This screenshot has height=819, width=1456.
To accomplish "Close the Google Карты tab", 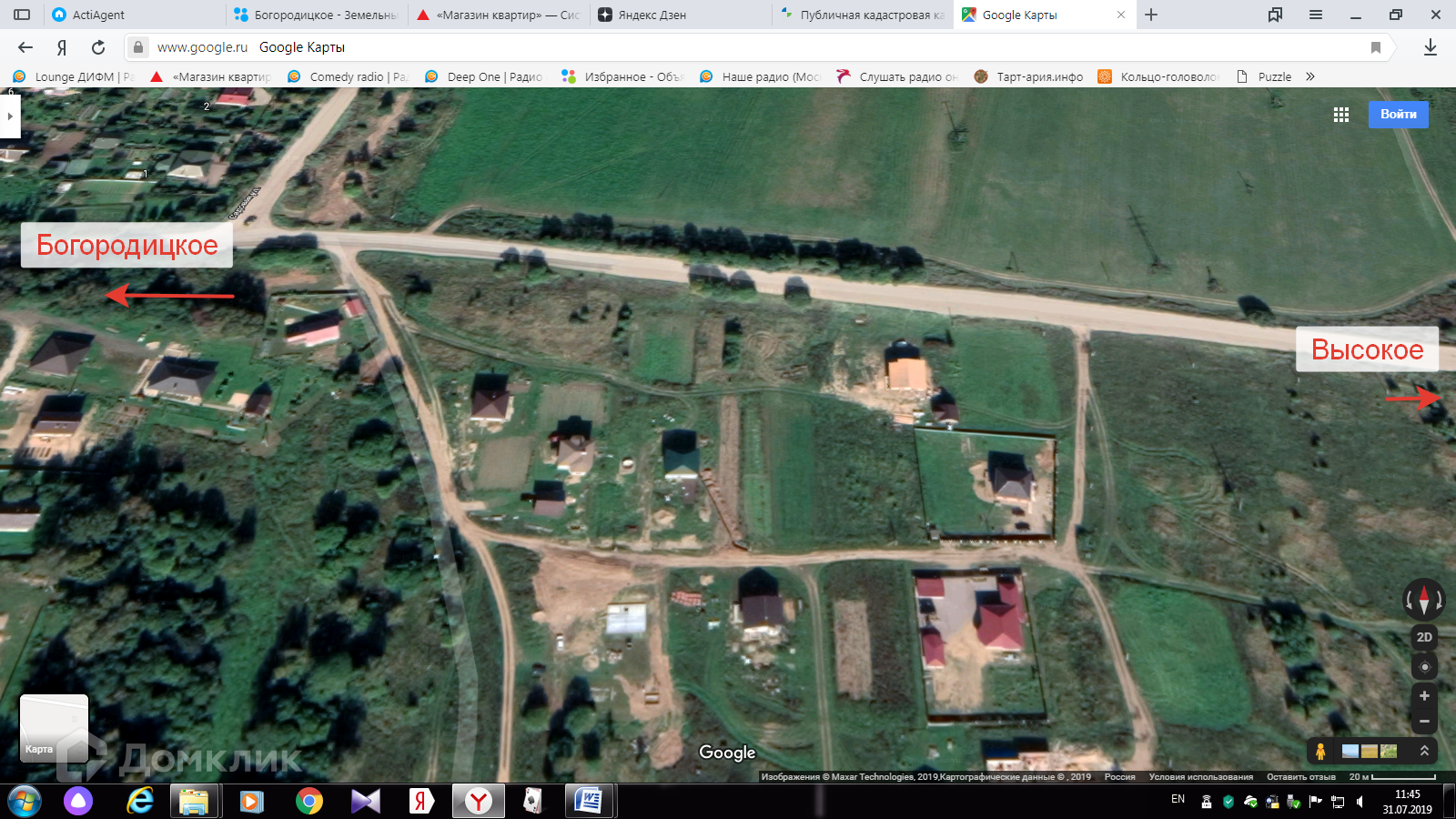I will (1120, 15).
